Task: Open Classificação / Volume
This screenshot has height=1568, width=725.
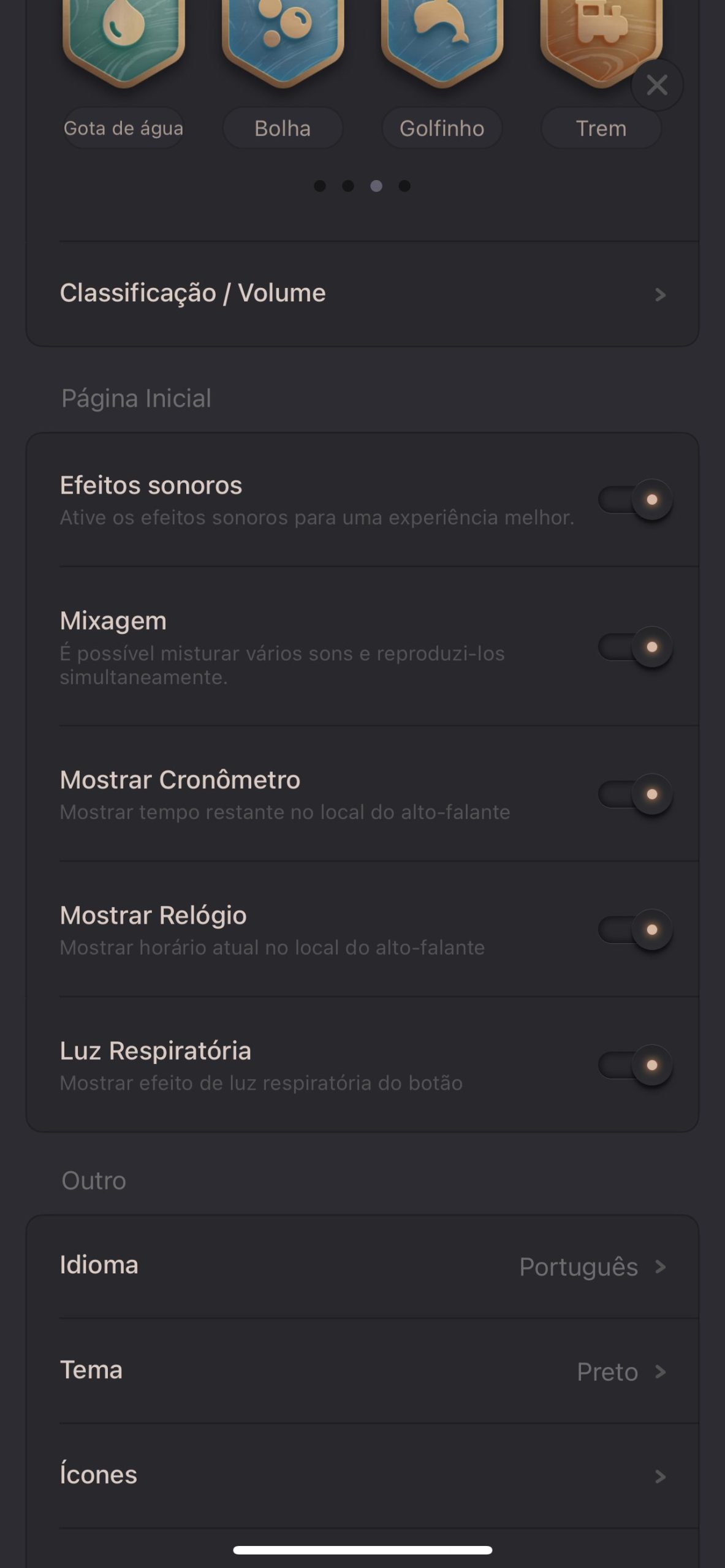Action: [362, 293]
